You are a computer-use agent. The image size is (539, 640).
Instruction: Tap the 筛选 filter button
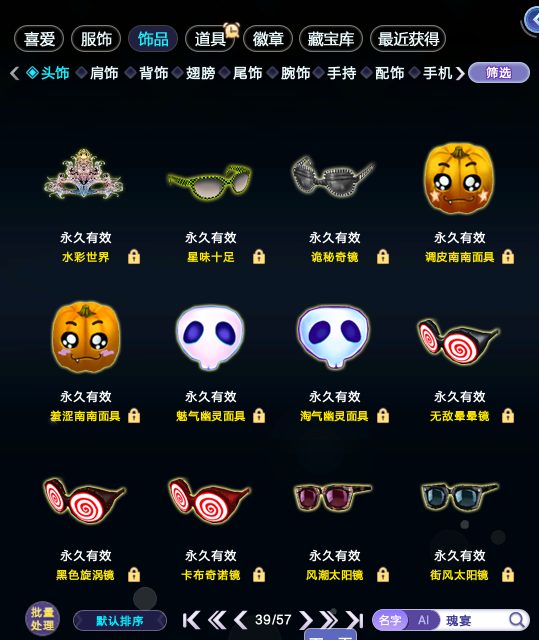[x=499, y=73]
